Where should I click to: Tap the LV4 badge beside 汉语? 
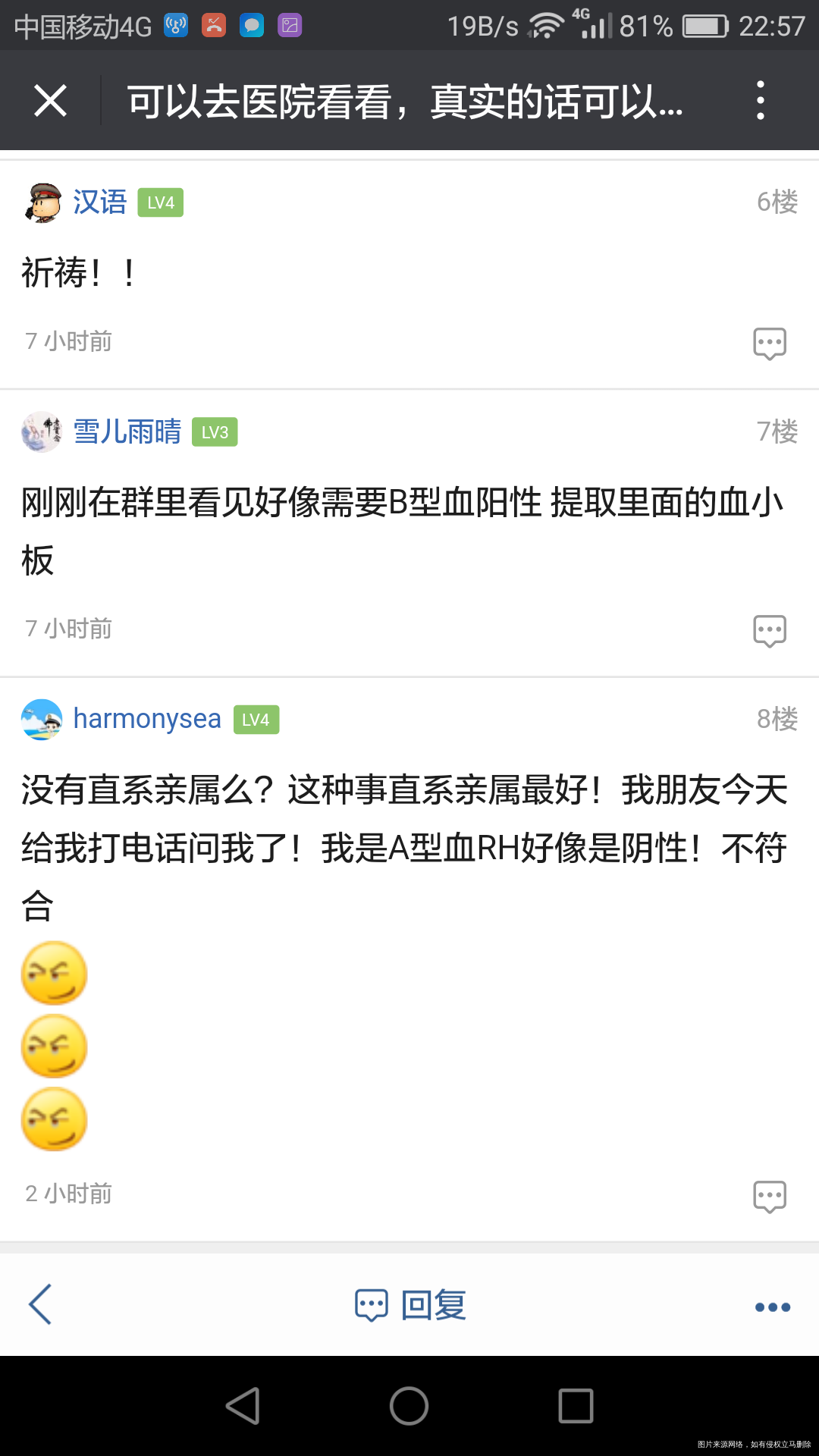coord(160,202)
